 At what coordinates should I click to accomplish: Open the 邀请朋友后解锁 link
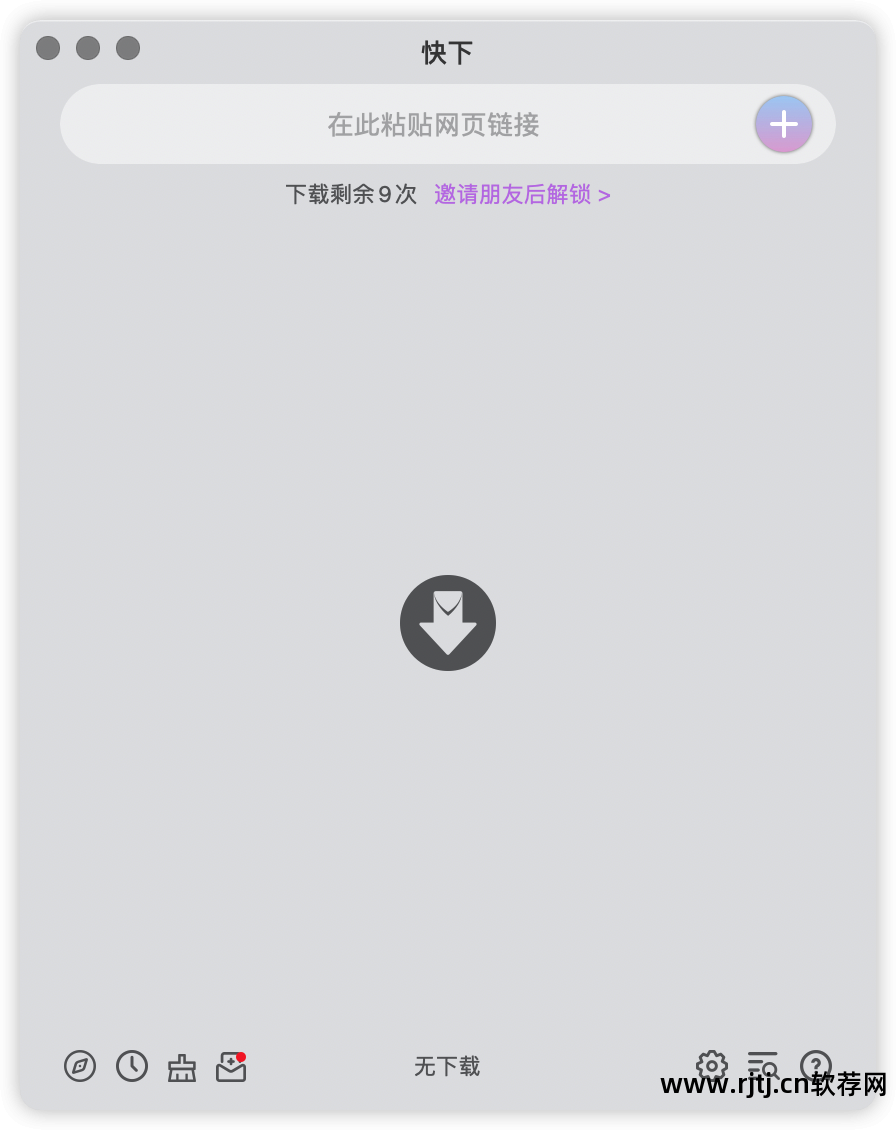point(511,195)
